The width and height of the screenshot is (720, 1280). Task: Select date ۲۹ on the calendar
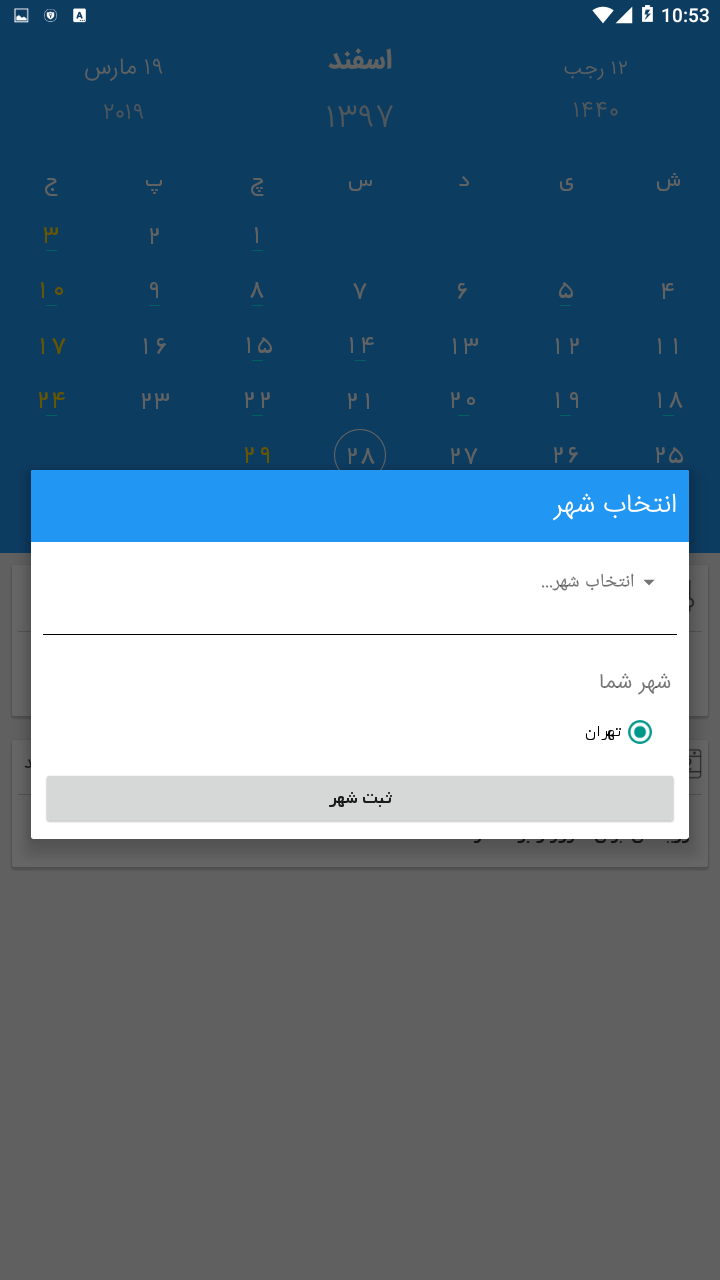click(257, 454)
